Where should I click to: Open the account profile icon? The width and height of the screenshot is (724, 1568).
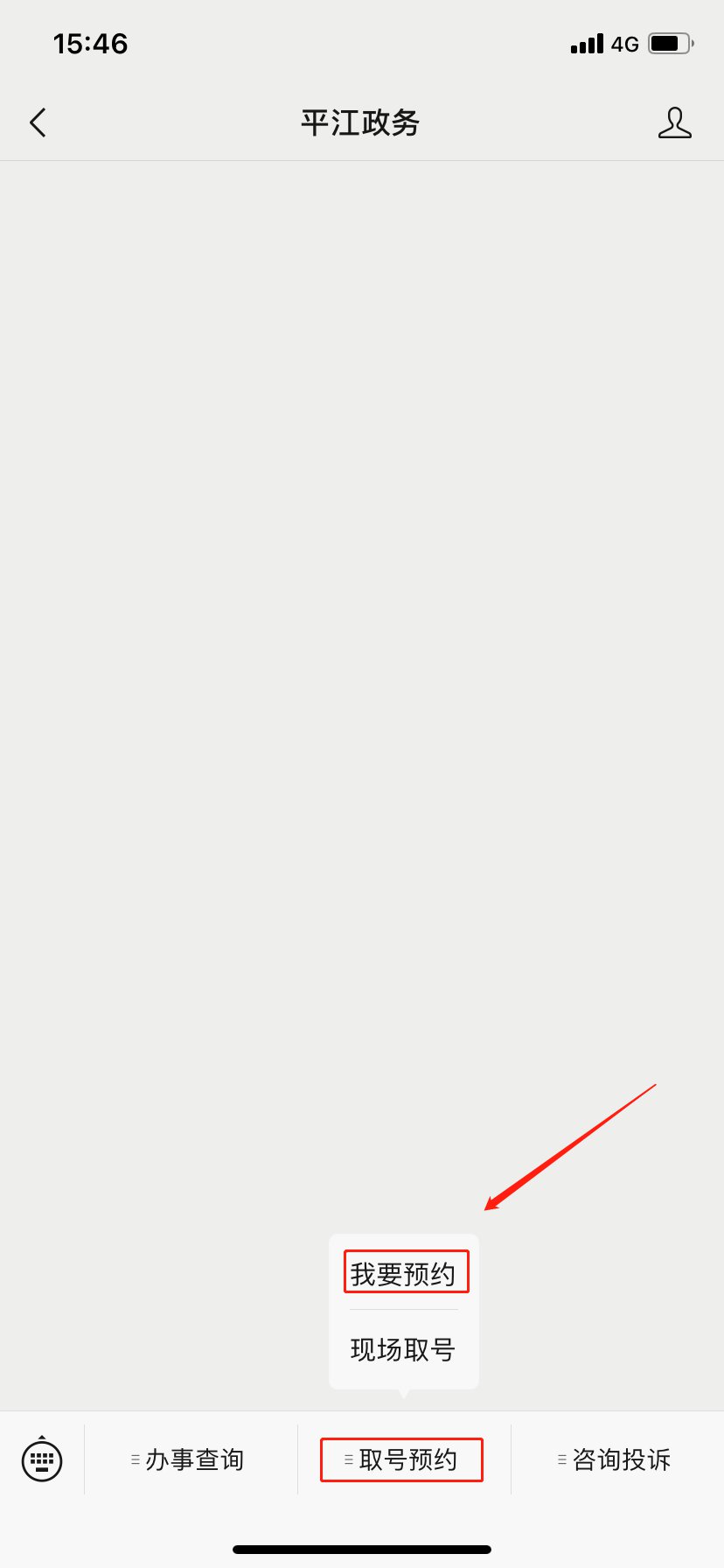click(x=674, y=122)
